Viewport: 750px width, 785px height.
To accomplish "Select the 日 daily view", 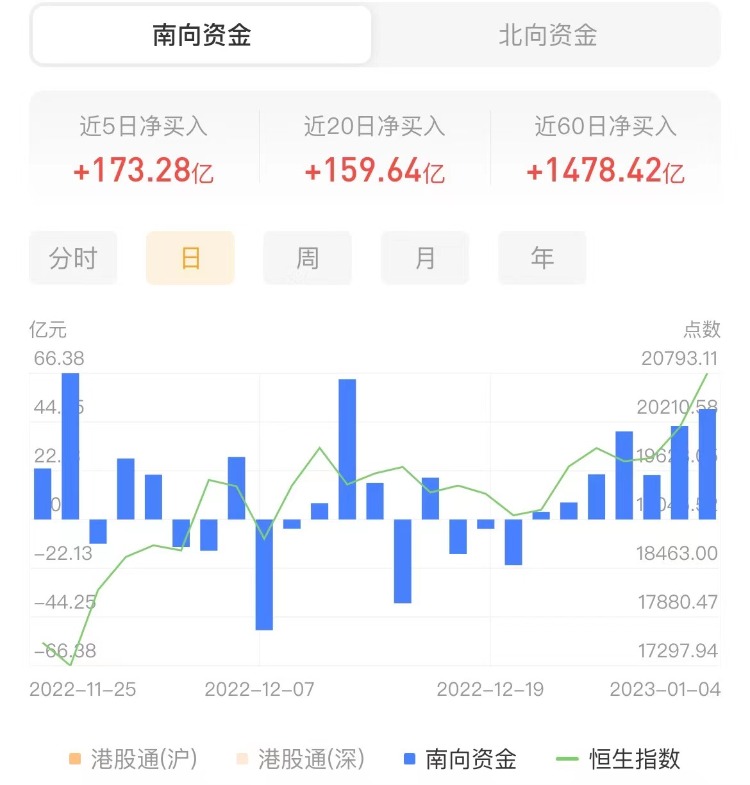I will coord(190,258).
